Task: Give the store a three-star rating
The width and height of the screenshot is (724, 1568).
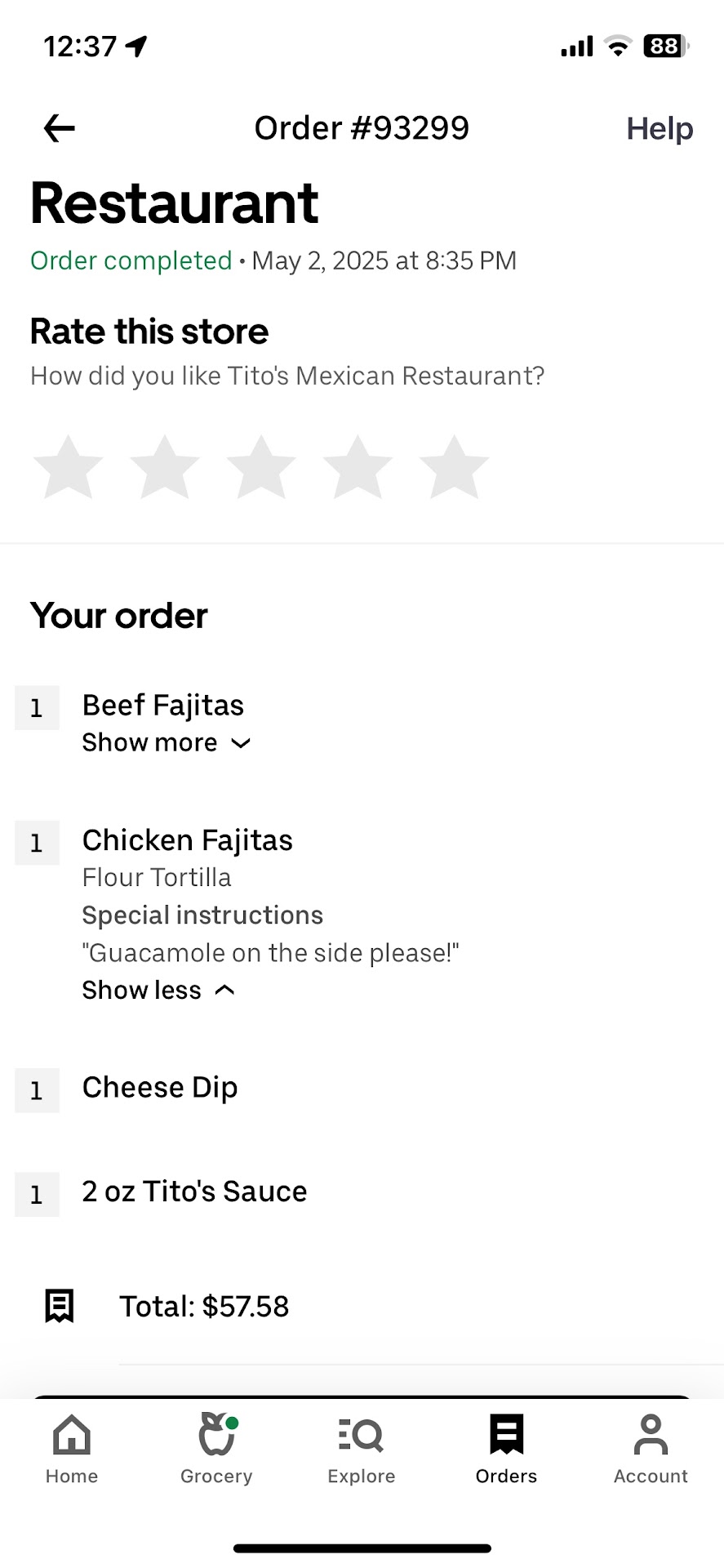Action: (x=261, y=467)
